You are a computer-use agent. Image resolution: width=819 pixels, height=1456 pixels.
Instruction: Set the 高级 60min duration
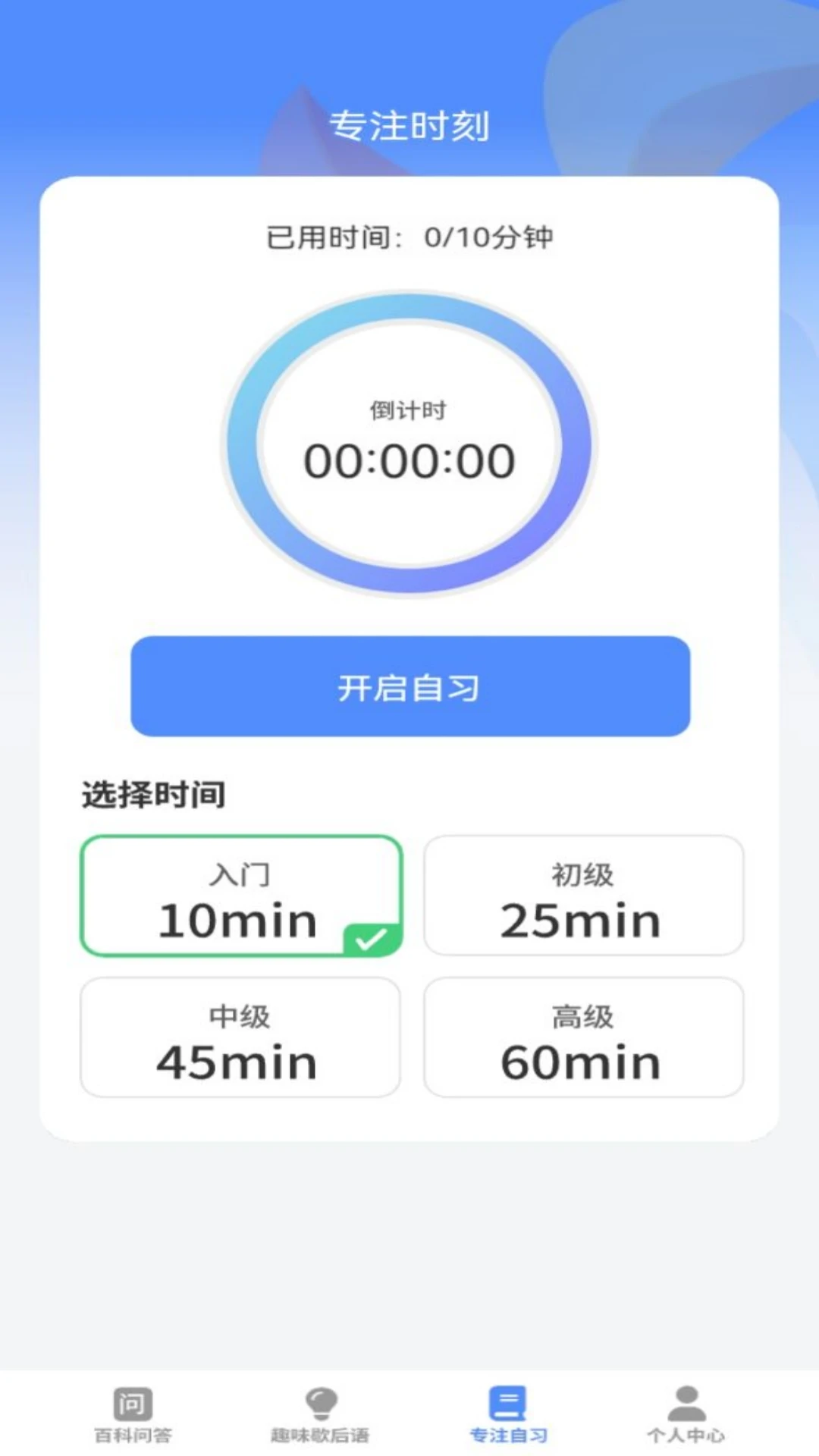pos(583,1037)
